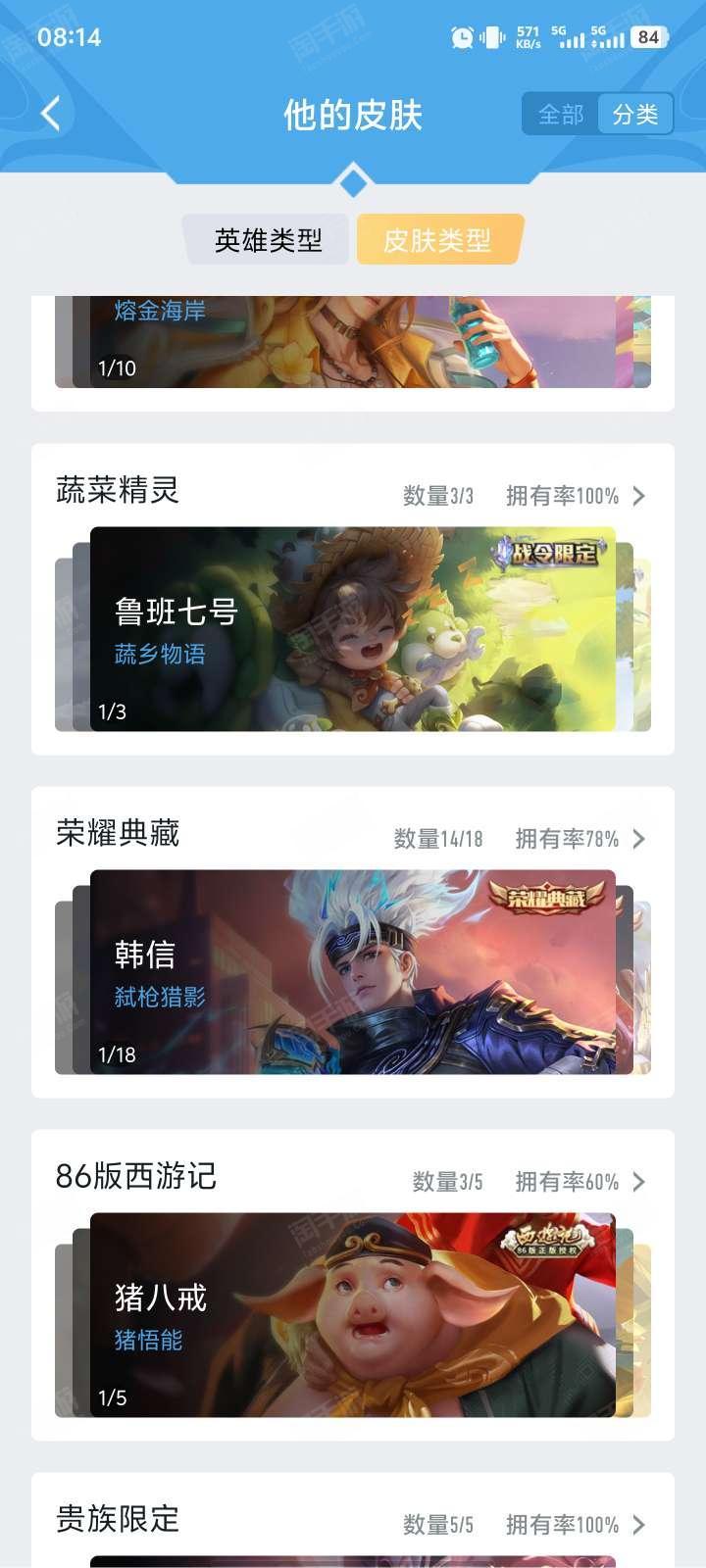Expand the 蔬菜精灵 category chevron
This screenshot has width=706, height=1568.
[639, 496]
